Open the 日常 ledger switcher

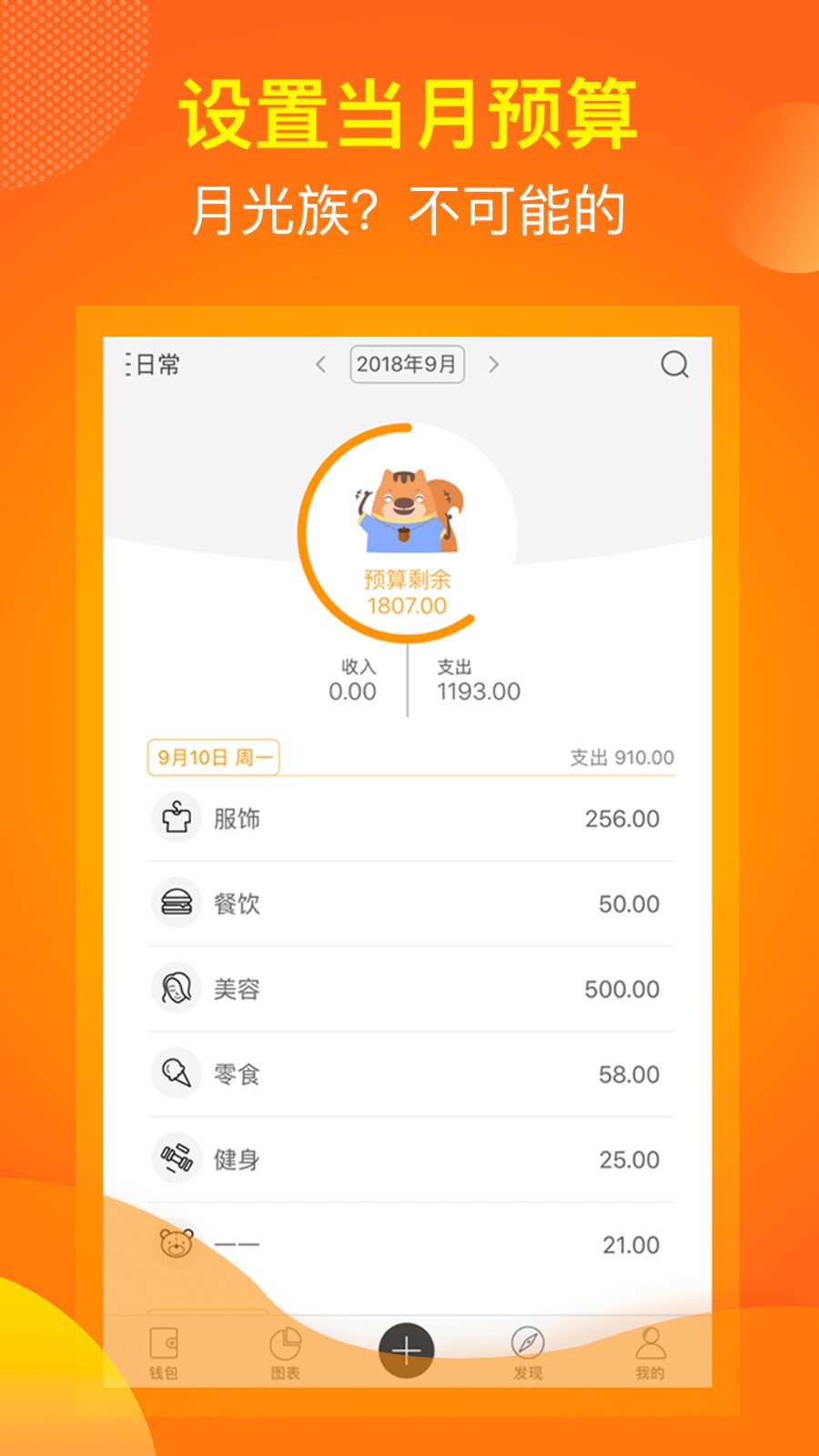150,364
